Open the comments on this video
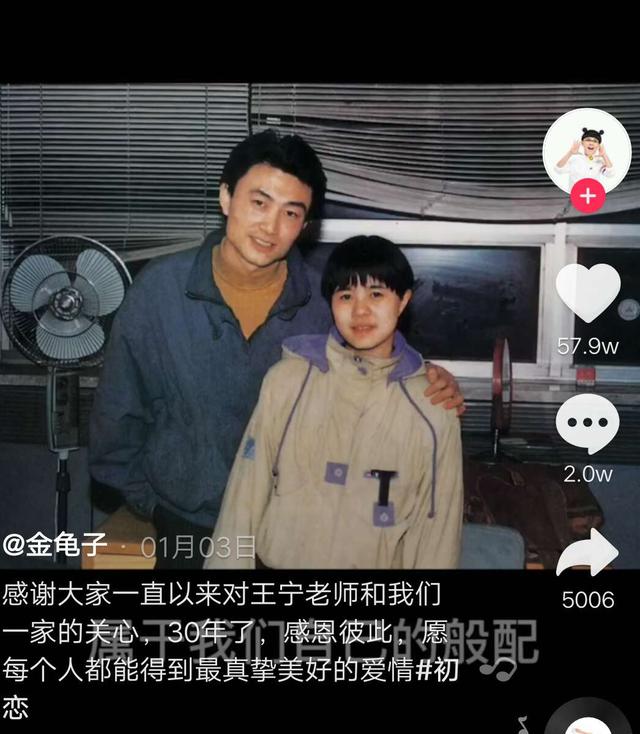640x734 pixels. point(587,424)
